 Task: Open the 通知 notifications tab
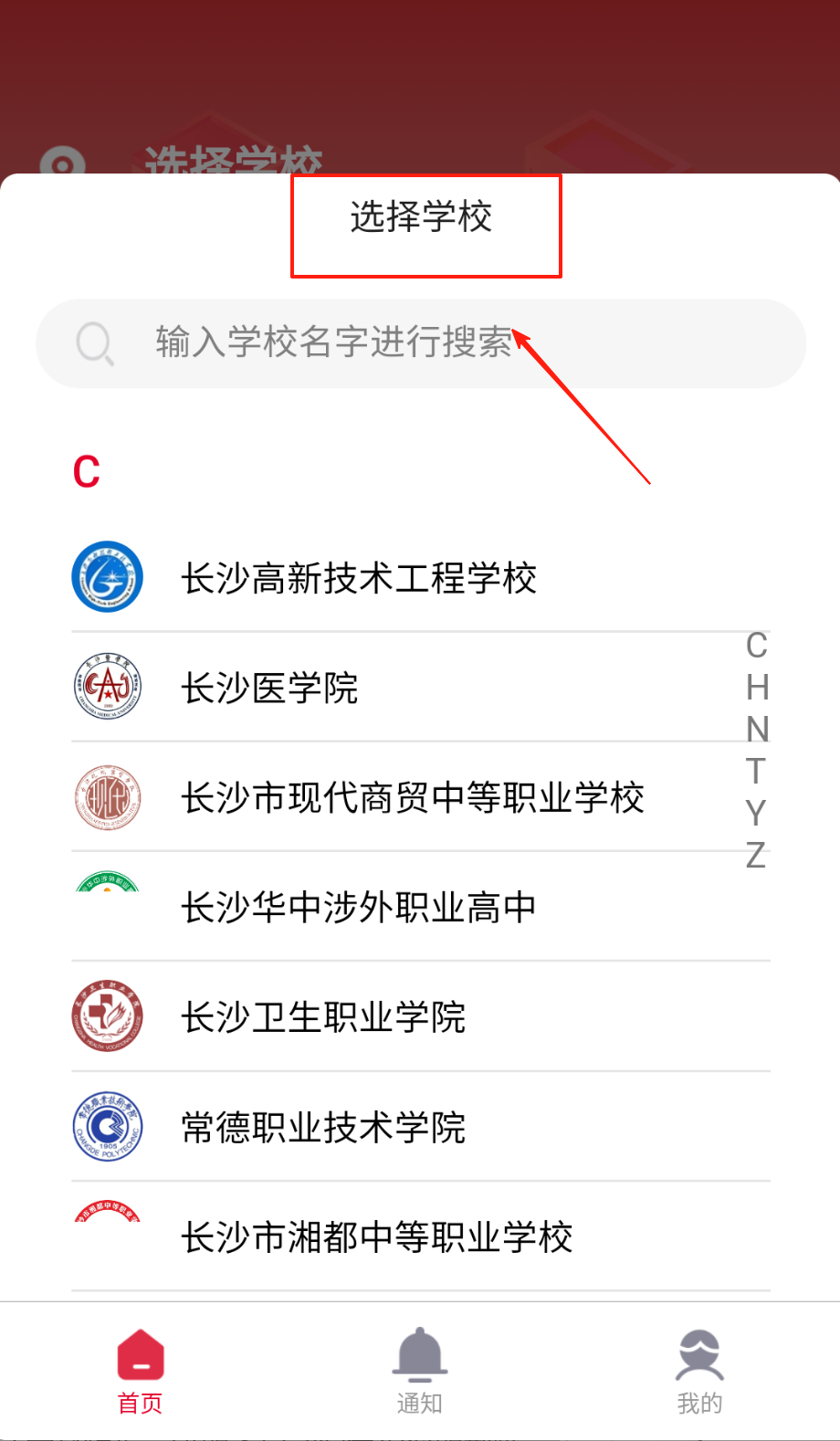click(420, 1371)
